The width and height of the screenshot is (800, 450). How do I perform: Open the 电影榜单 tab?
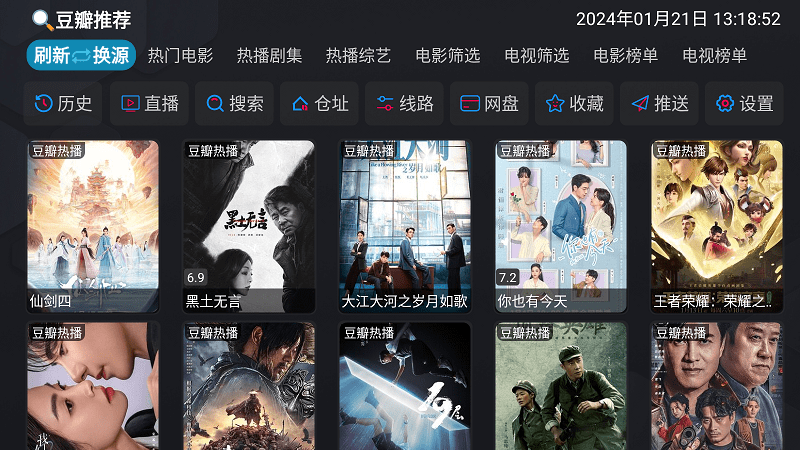625,56
